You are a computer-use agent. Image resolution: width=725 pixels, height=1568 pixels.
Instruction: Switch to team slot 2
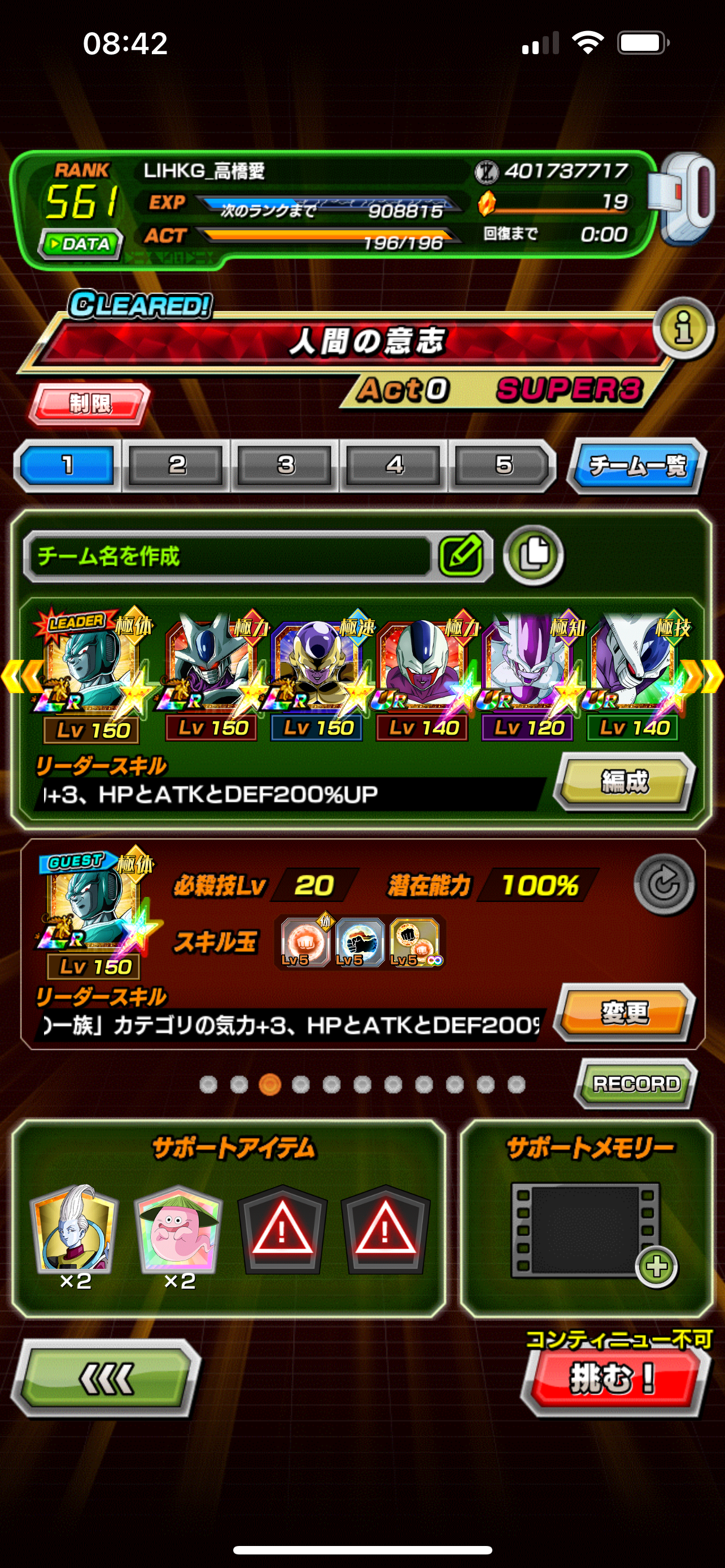177,466
